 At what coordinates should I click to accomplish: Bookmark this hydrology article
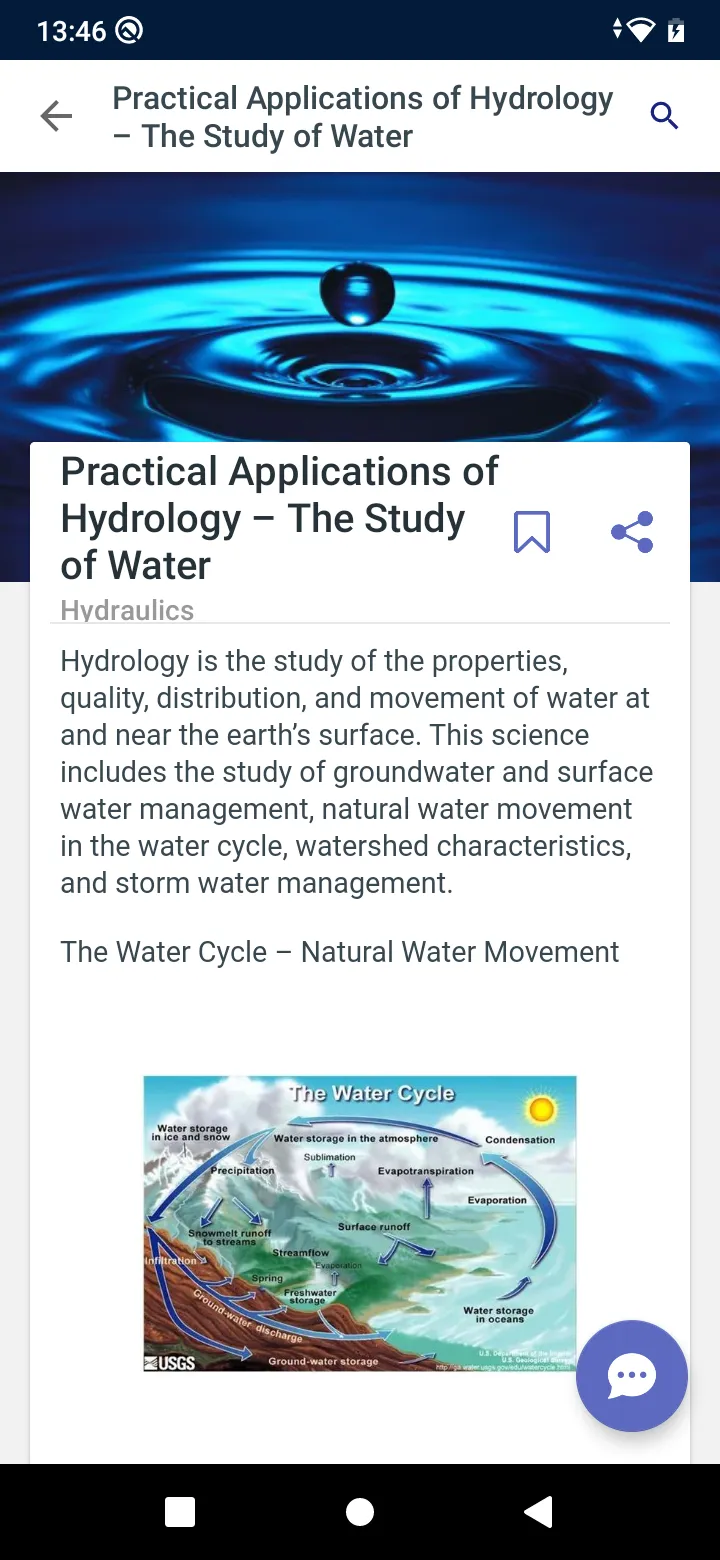[x=532, y=532]
